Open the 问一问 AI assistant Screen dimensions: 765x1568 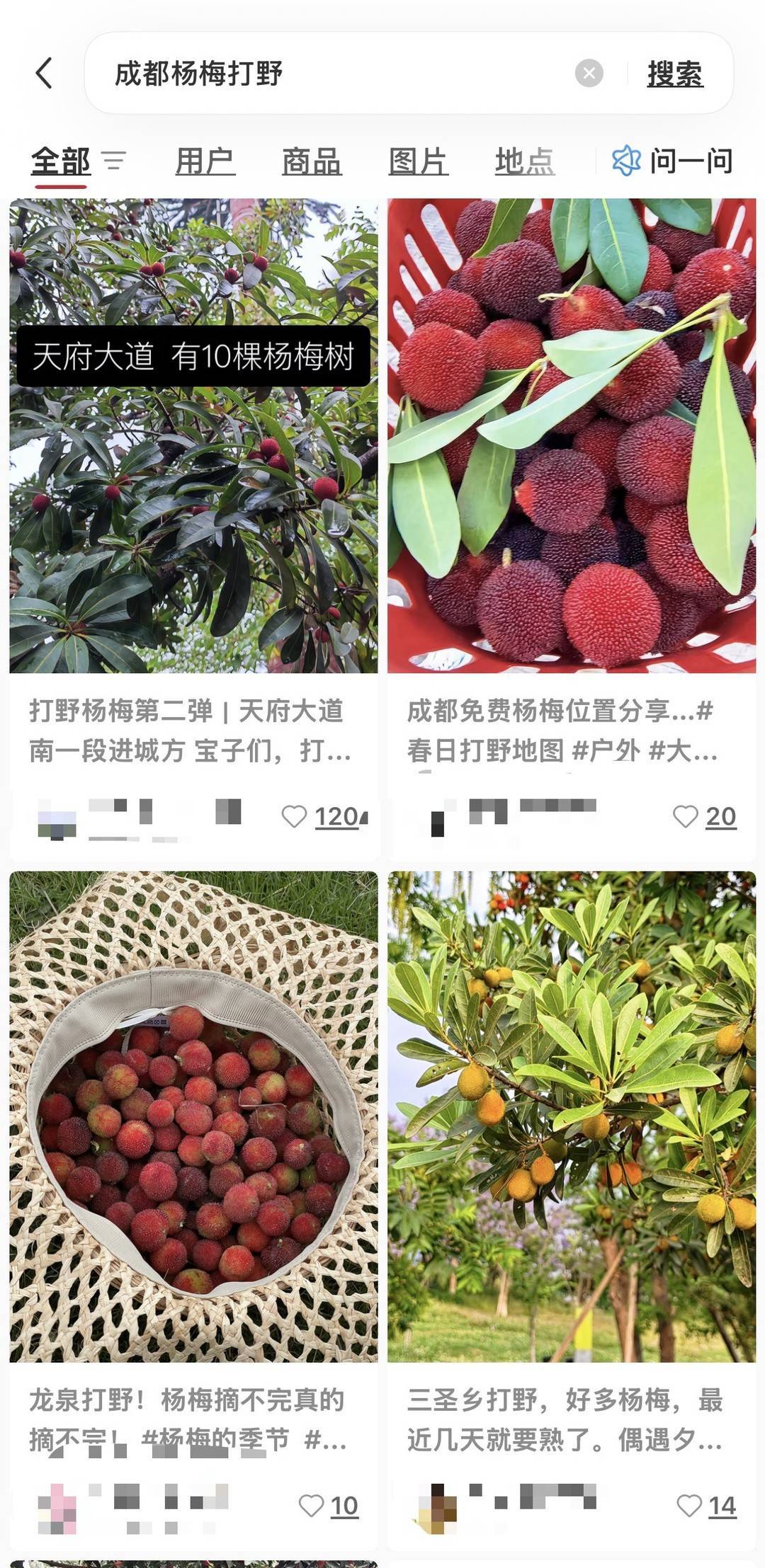click(x=672, y=161)
